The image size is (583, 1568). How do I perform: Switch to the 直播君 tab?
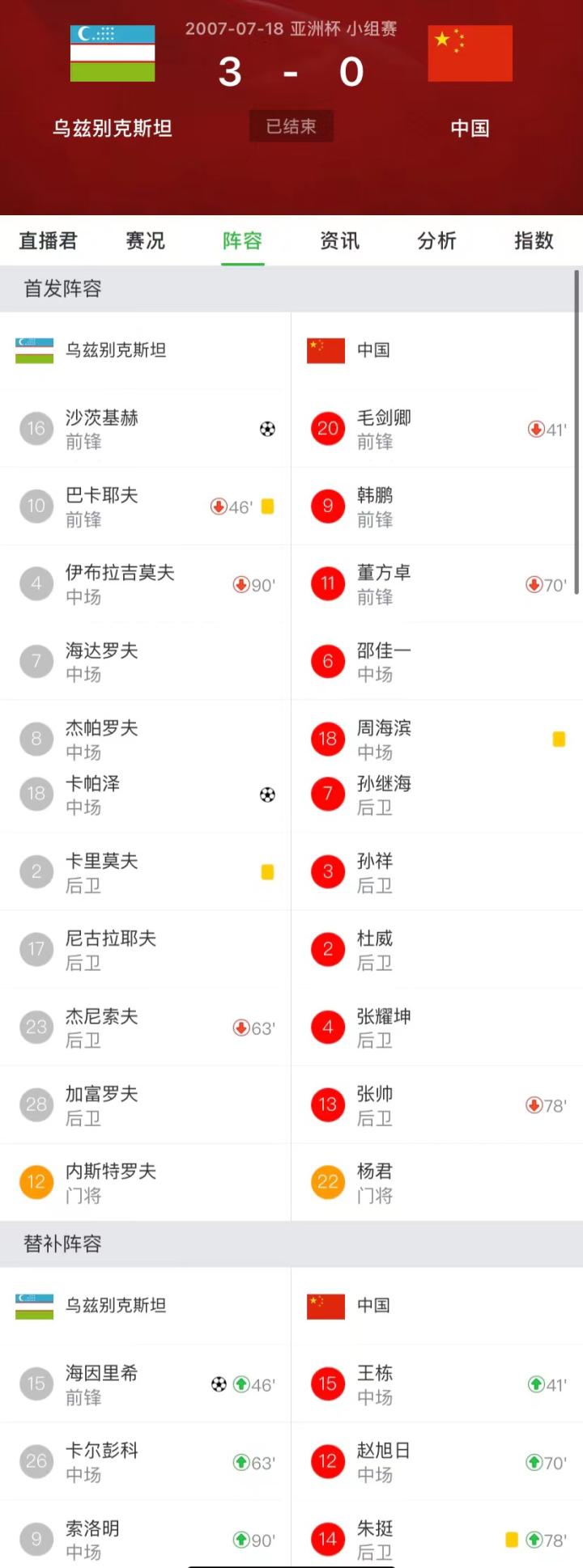pos(48,240)
